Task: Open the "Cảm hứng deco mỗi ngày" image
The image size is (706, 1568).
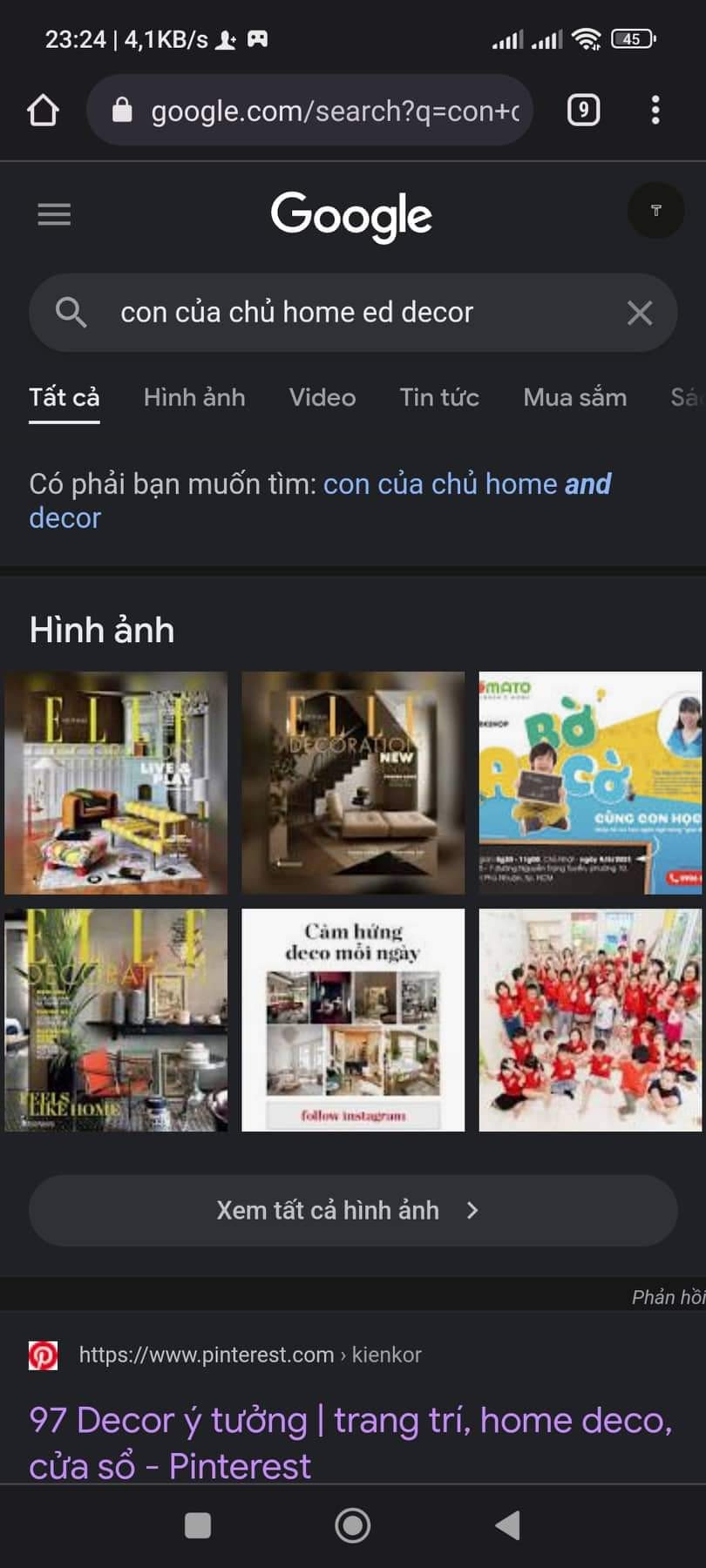Action: [353, 1020]
